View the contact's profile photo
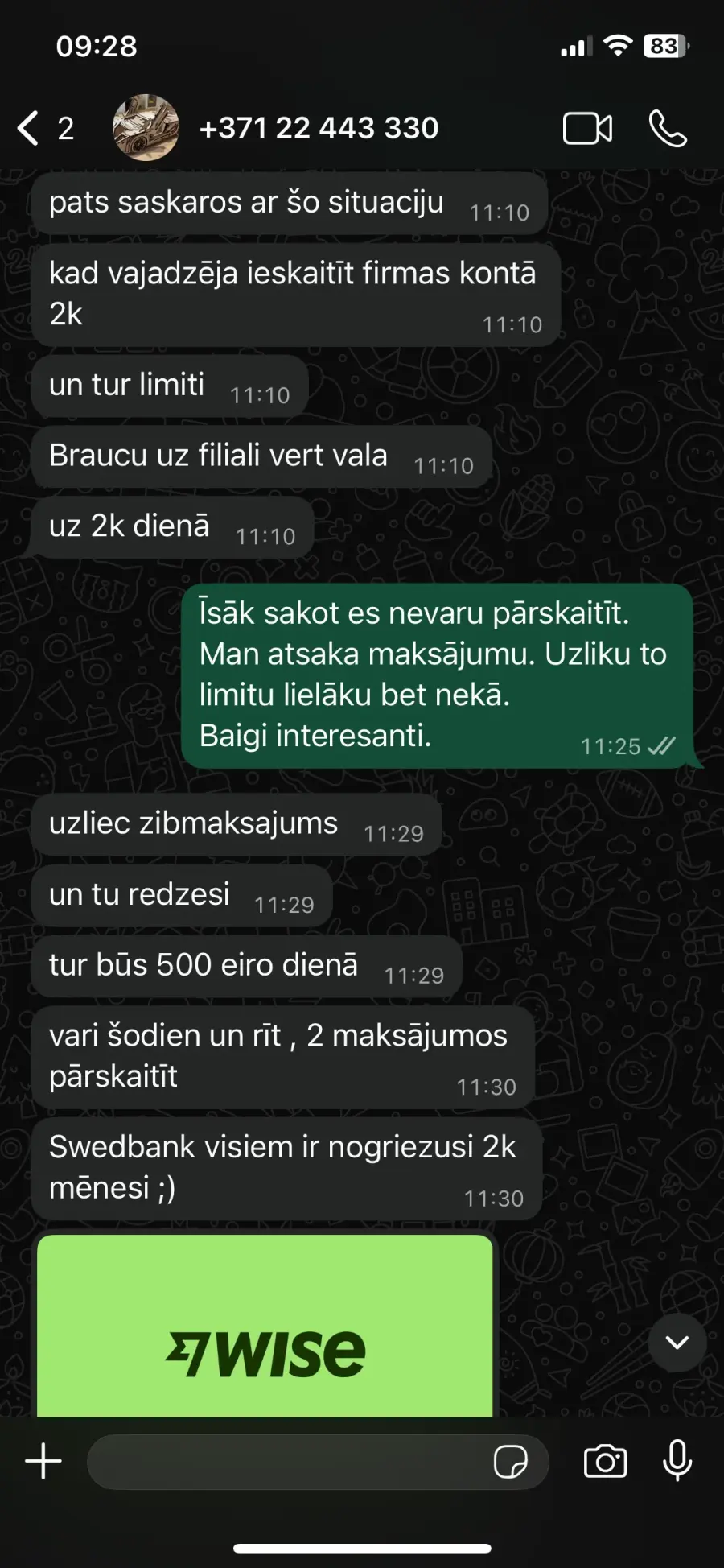Viewport: 724px width, 1568px height. coord(145,128)
